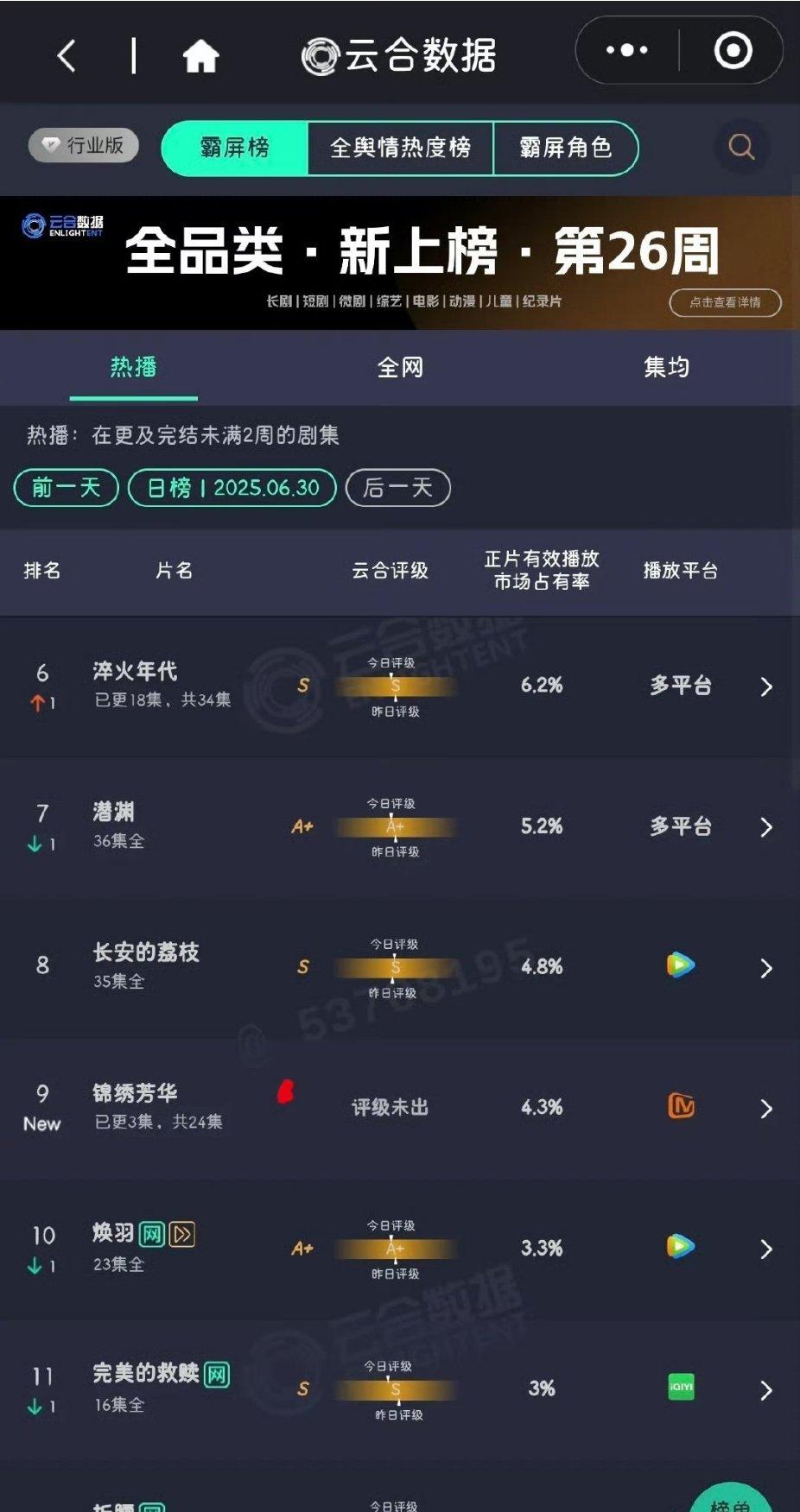The width and height of the screenshot is (800, 1512).
Task: Open the row for 潜渊
Action: click(400, 827)
